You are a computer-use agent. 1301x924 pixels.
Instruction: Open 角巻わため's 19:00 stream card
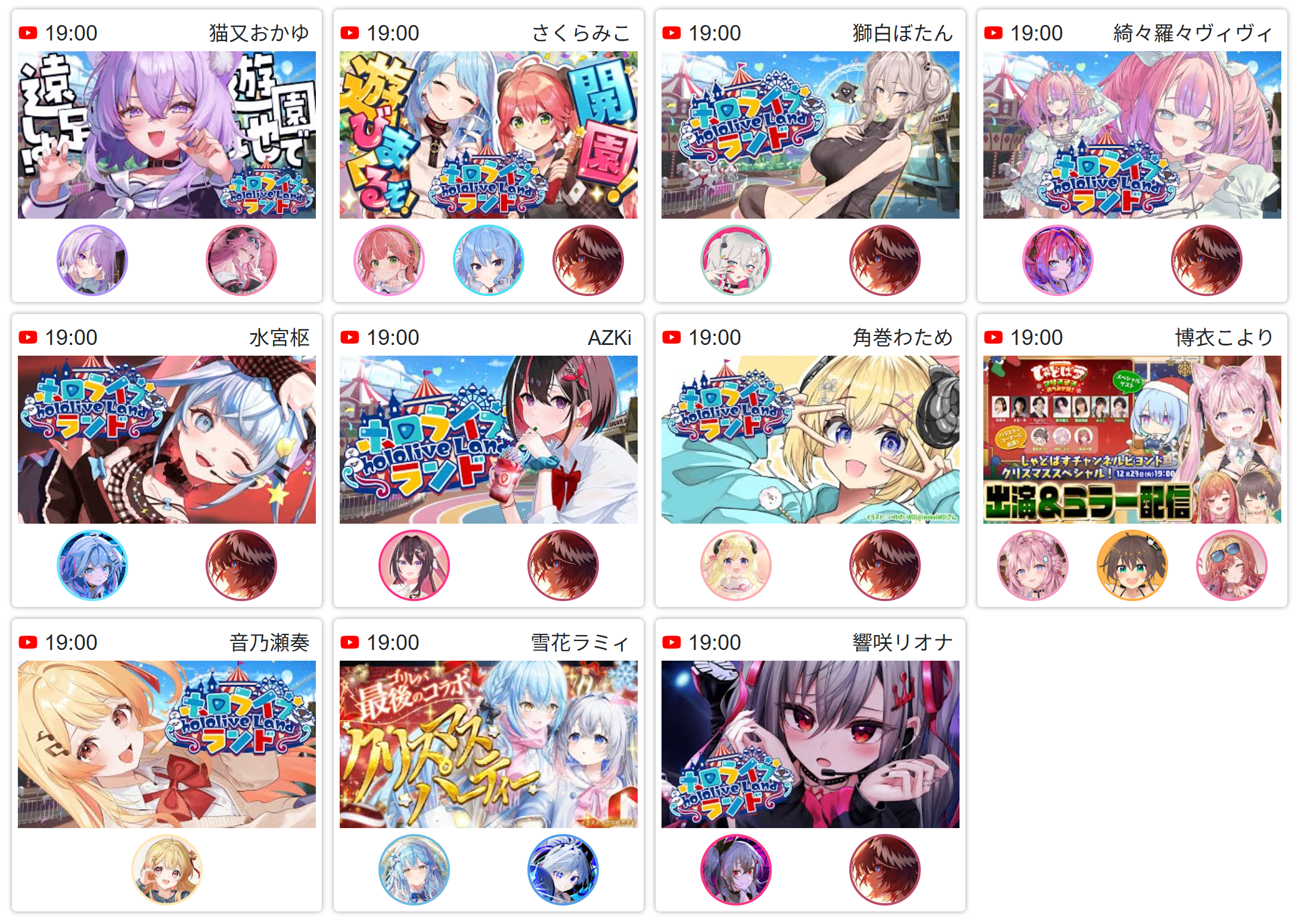pos(810,440)
